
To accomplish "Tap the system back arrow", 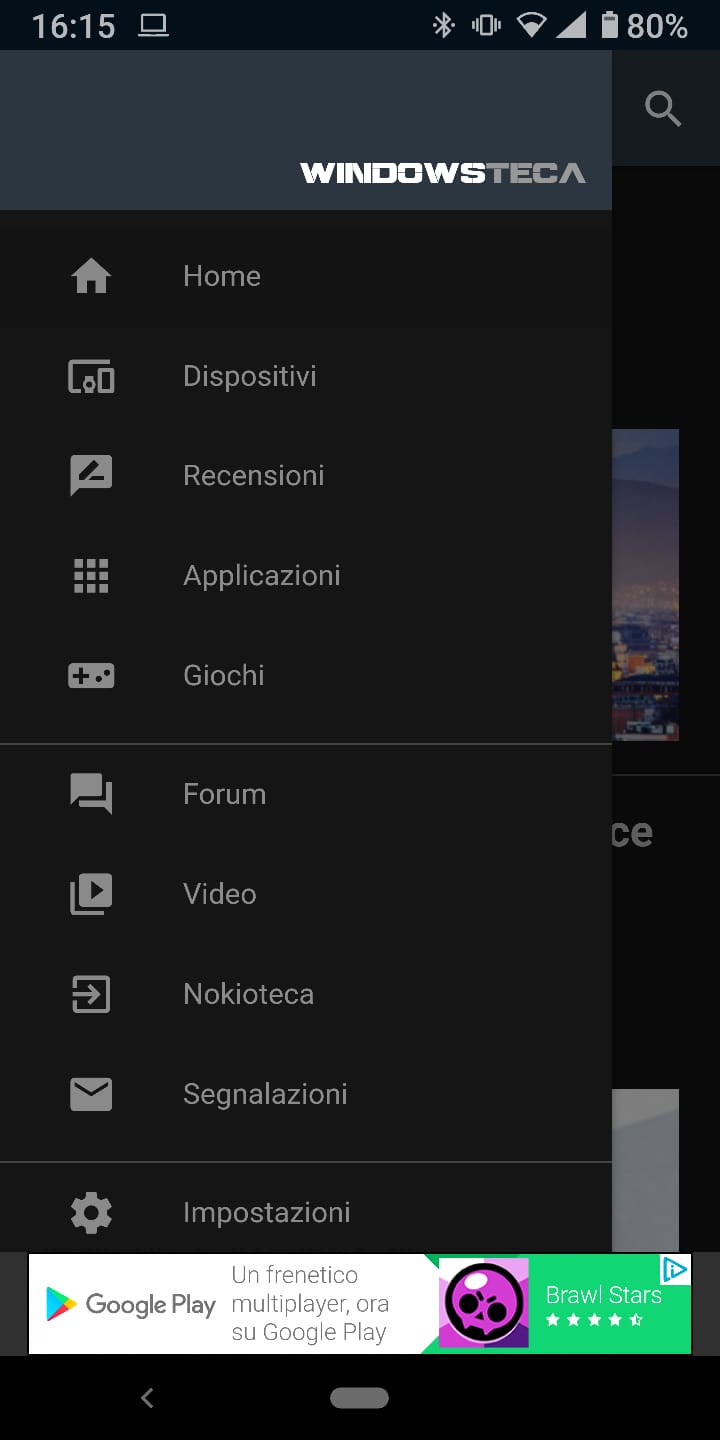I will tap(147, 1398).
